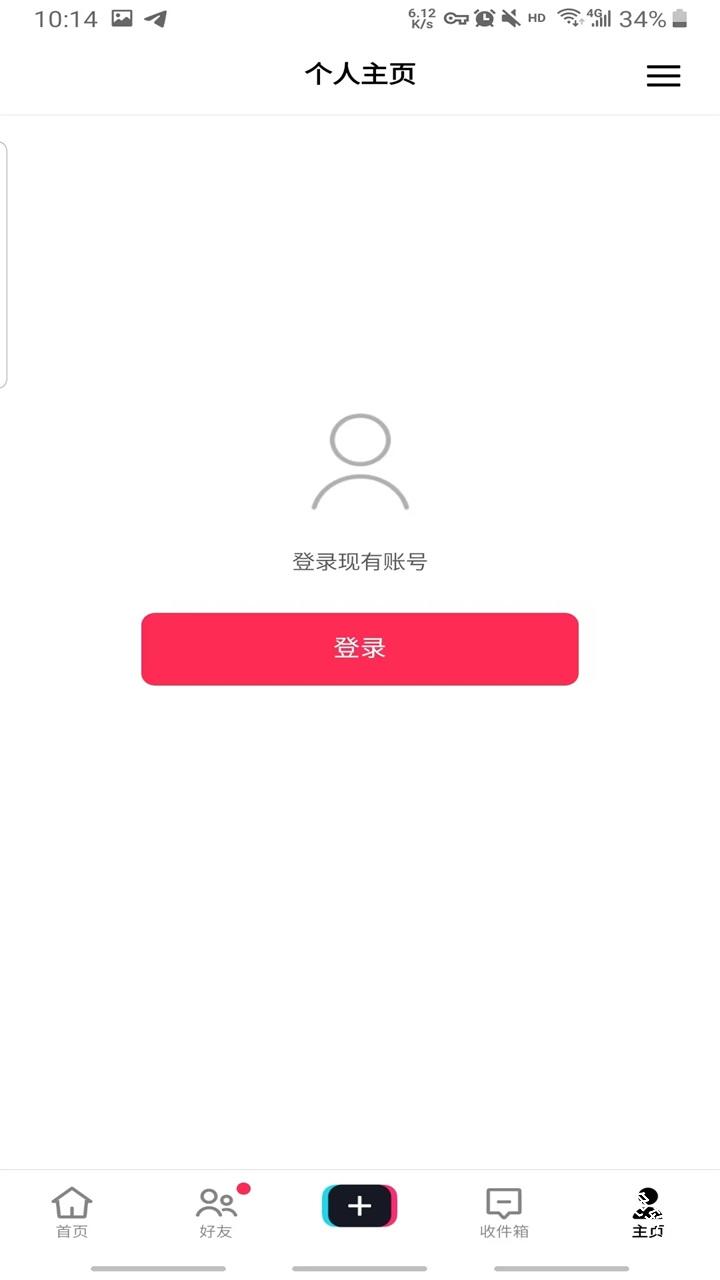Viewport: 720px width, 1280px height.
Task: Tap the red 登录 button
Action: (360, 649)
